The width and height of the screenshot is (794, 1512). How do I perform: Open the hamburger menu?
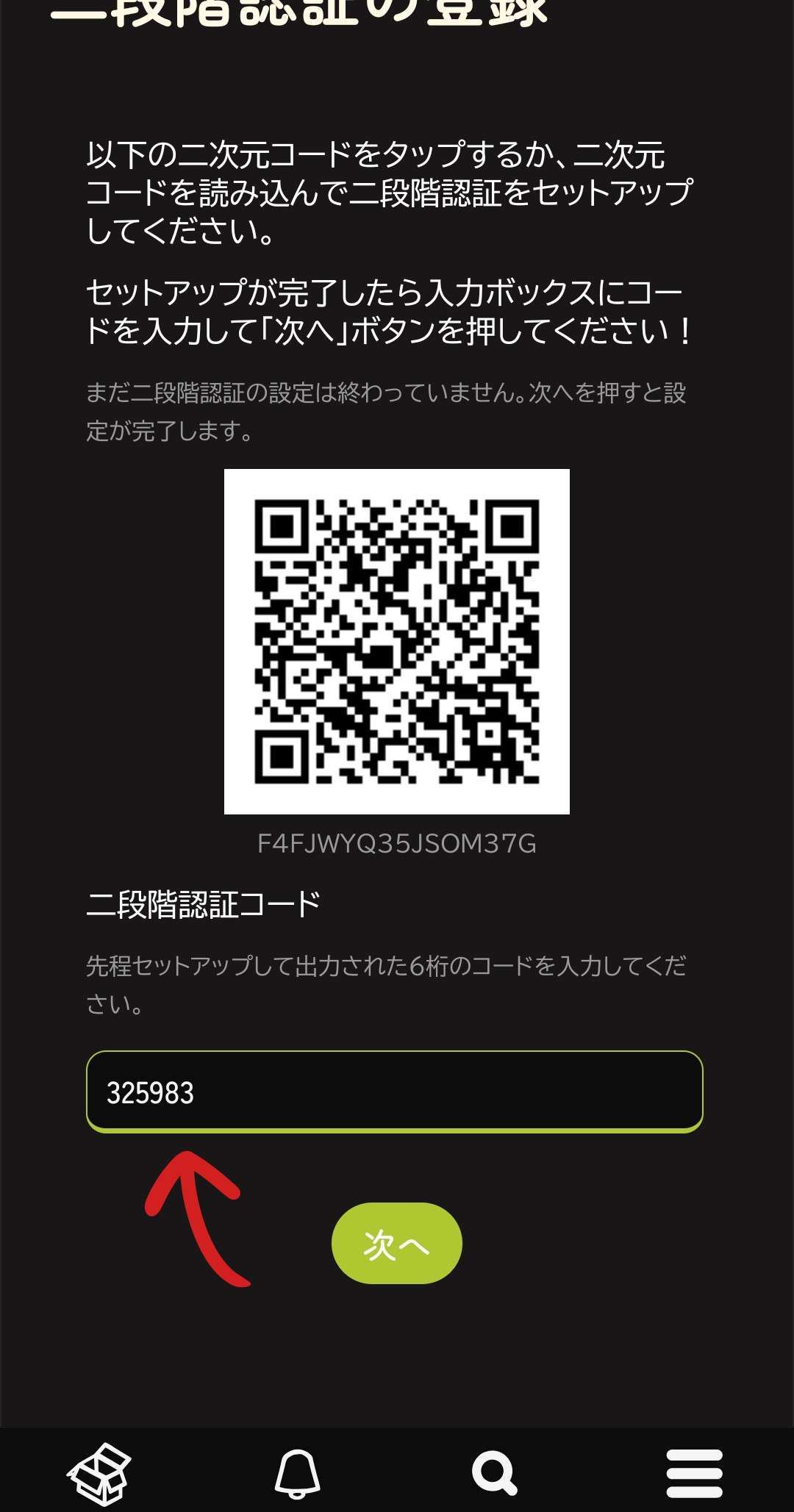(x=694, y=1474)
